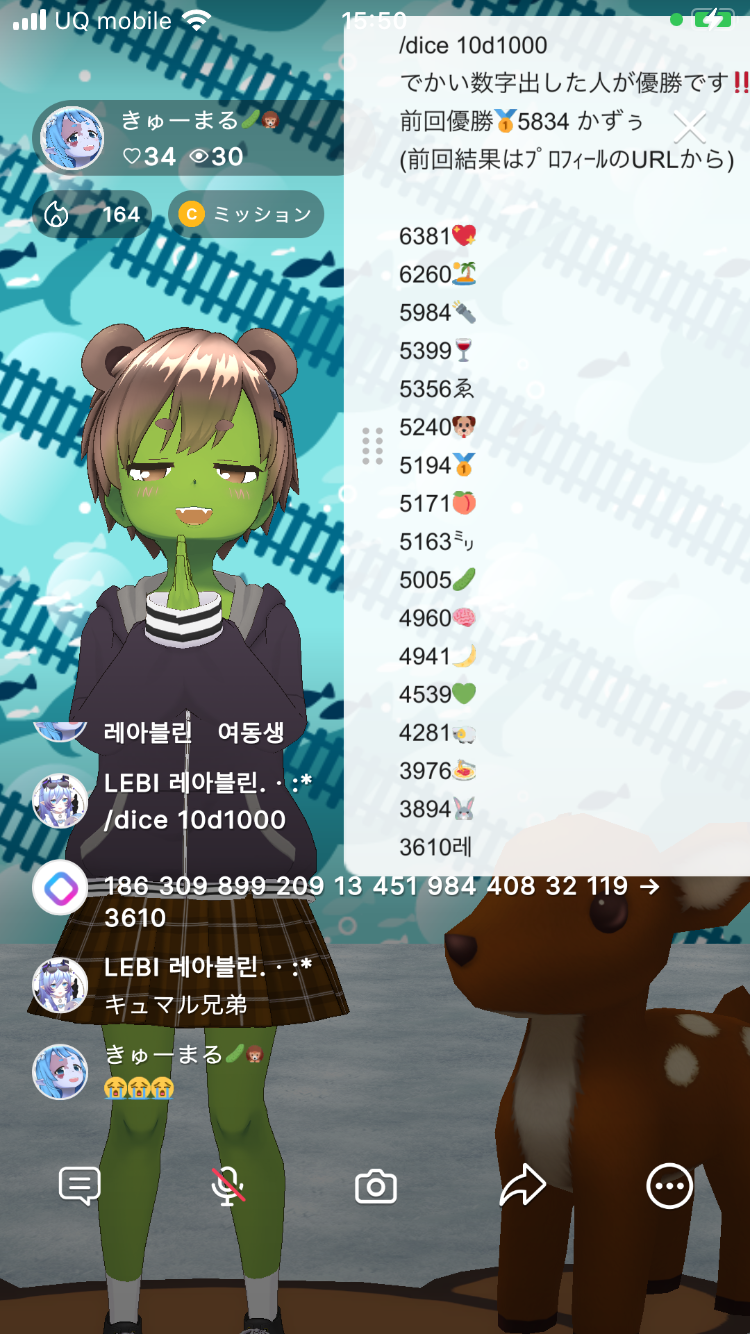Share this live stream
The height and width of the screenshot is (1334, 750).
[522, 1186]
